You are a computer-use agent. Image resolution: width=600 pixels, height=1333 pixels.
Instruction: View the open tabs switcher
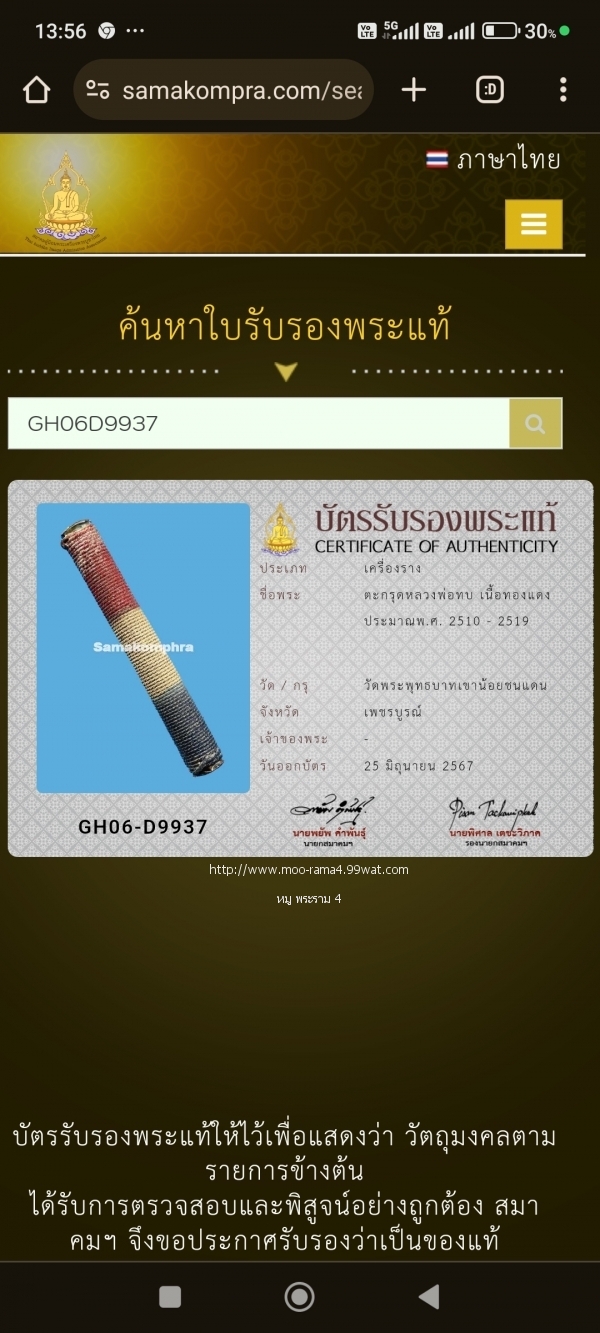coord(490,91)
